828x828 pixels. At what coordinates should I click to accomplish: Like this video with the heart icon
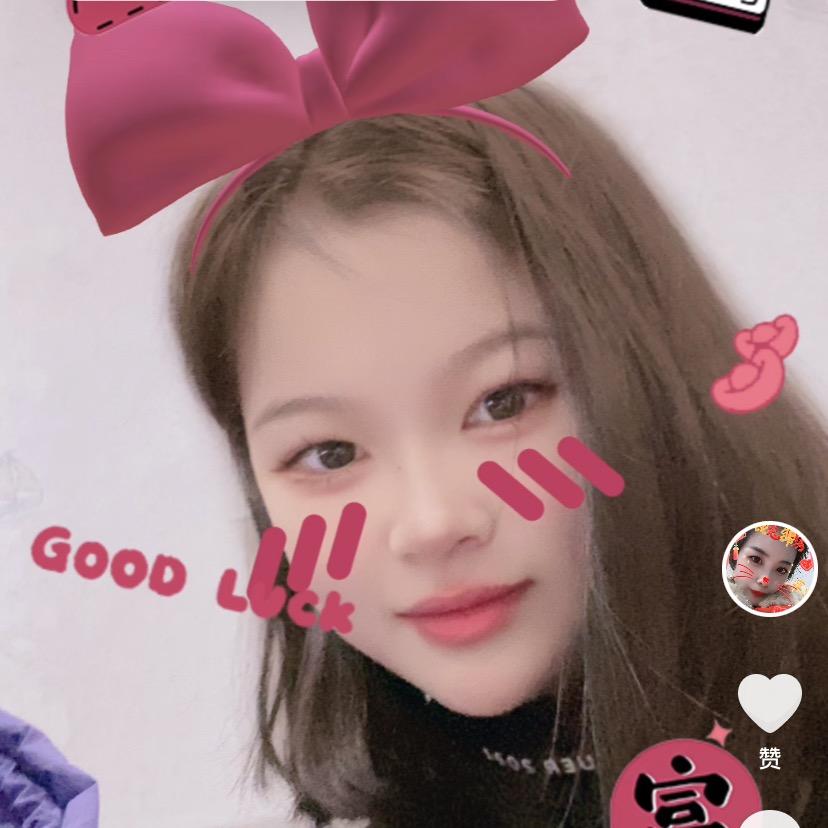click(x=769, y=703)
